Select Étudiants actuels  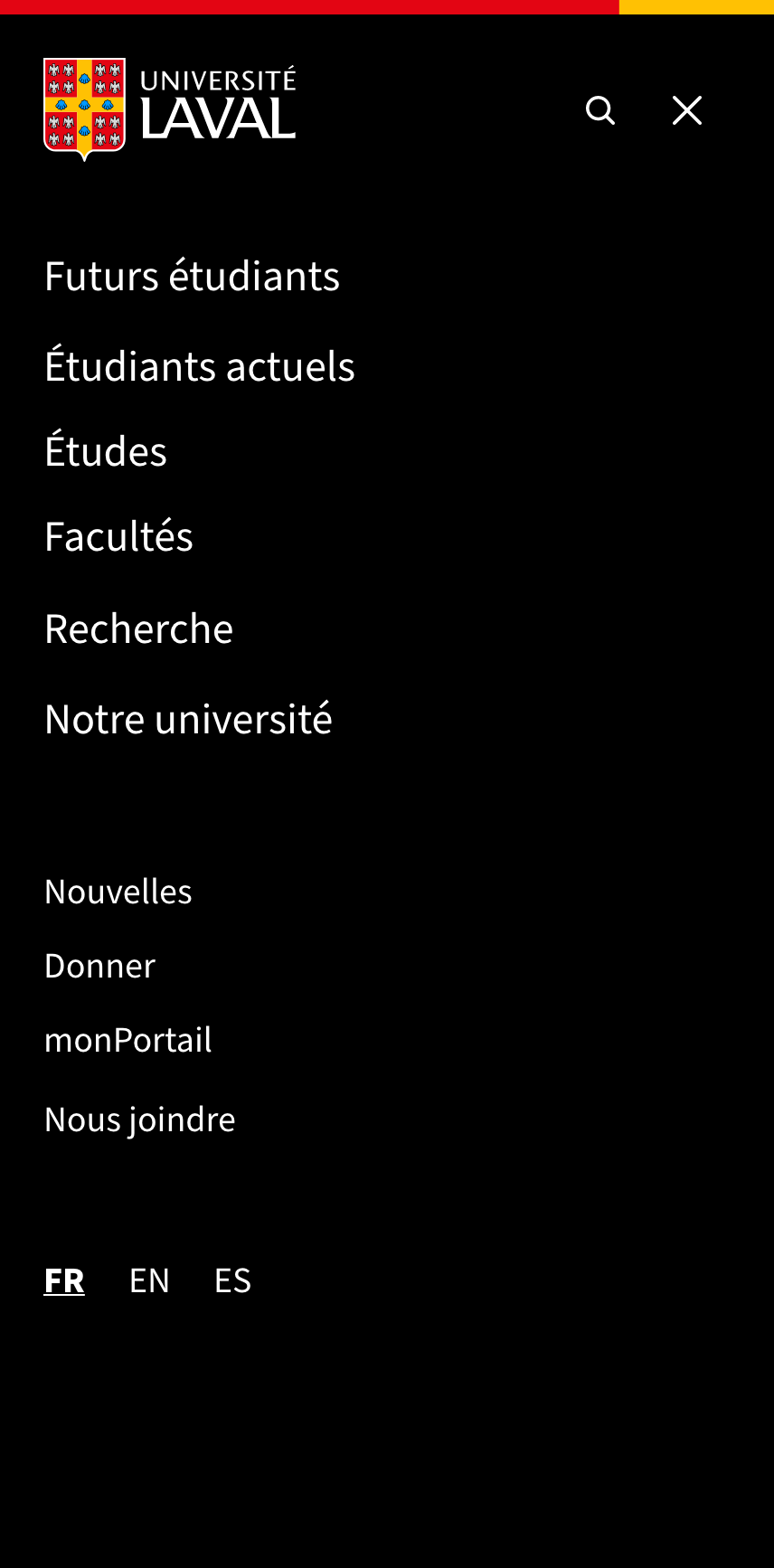click(x=200, y=367)
